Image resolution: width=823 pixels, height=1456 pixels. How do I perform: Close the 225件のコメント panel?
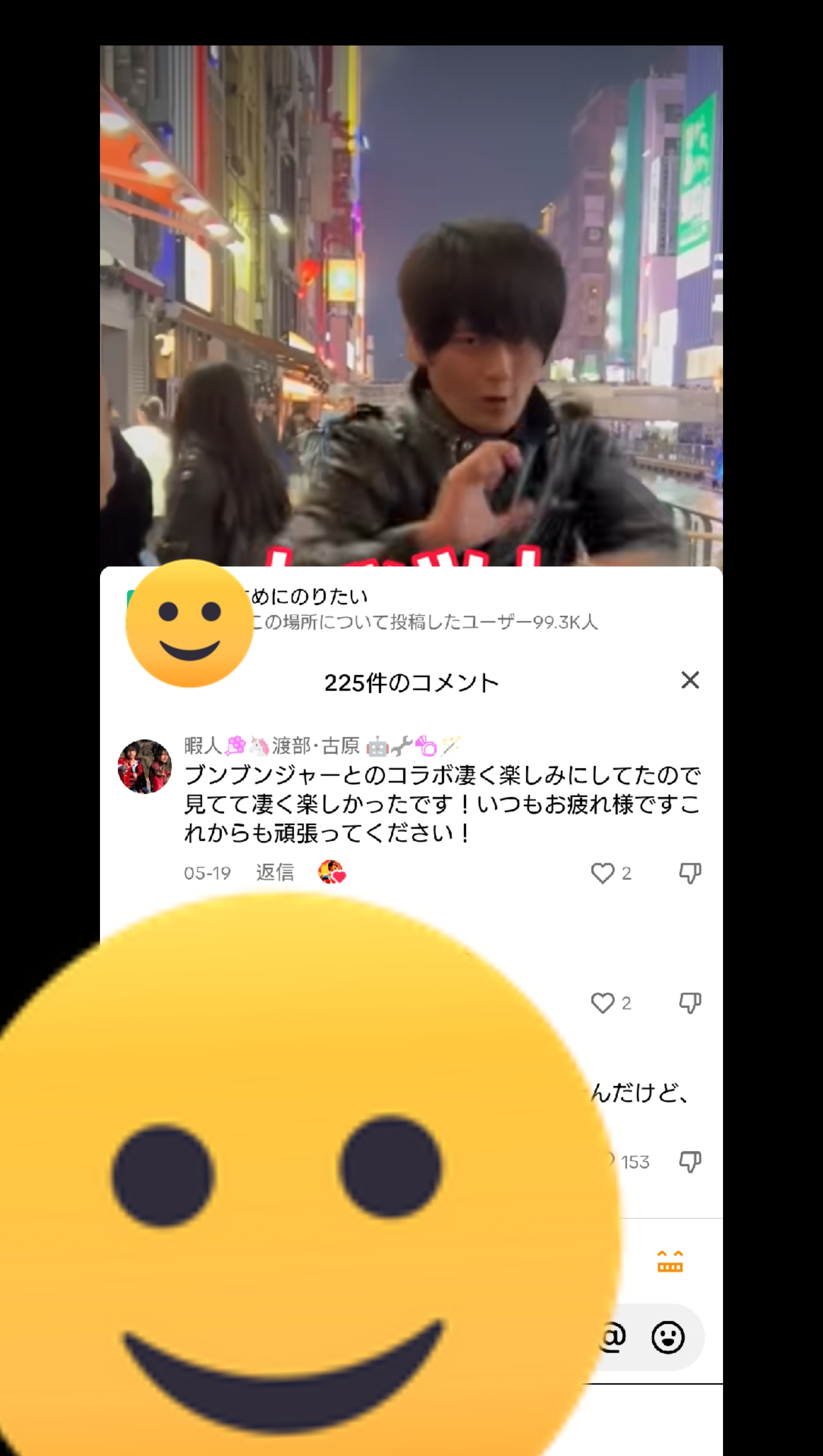690,681
